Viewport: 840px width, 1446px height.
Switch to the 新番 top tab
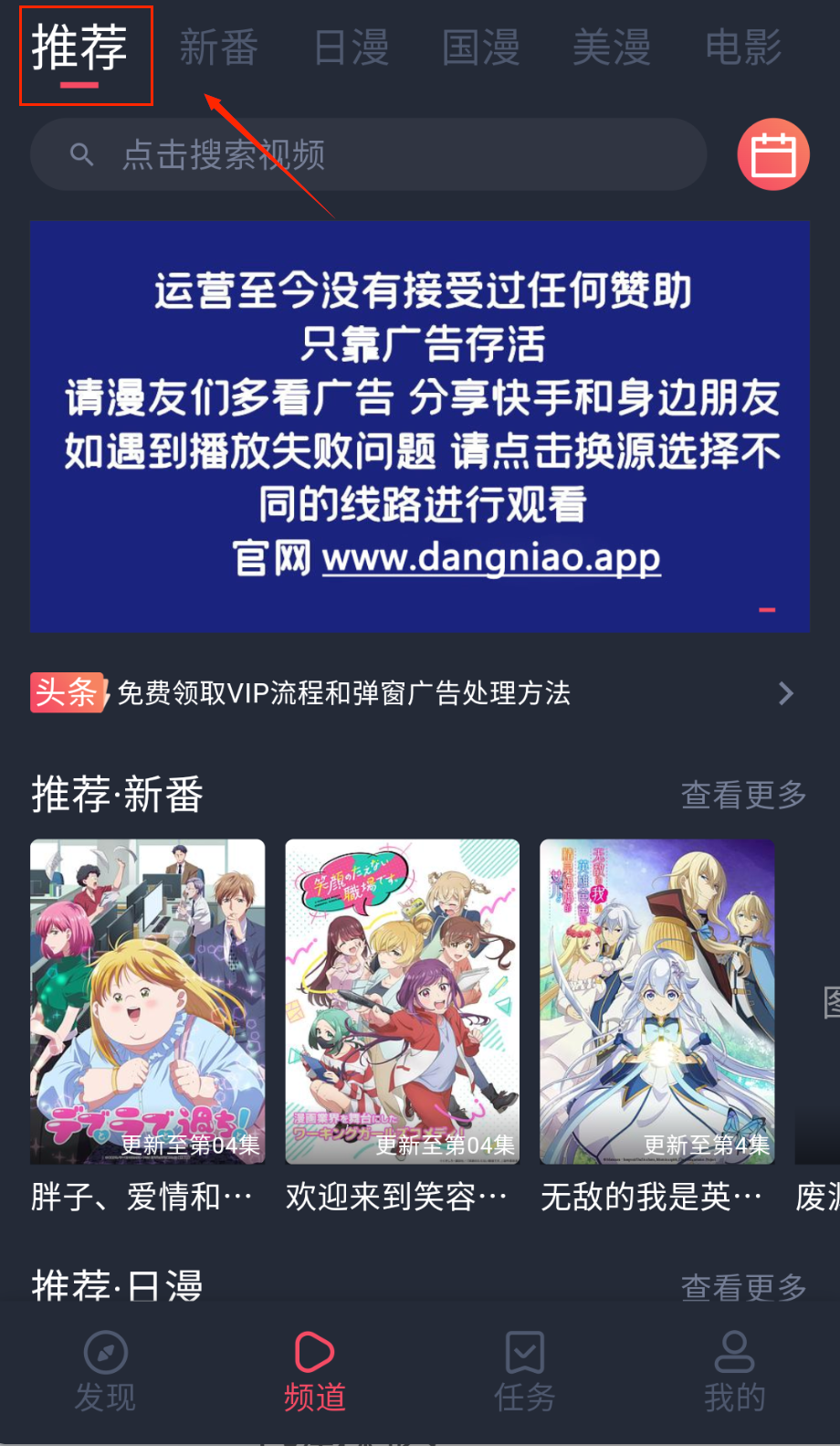pyautogui.click(x=219, y=47)
